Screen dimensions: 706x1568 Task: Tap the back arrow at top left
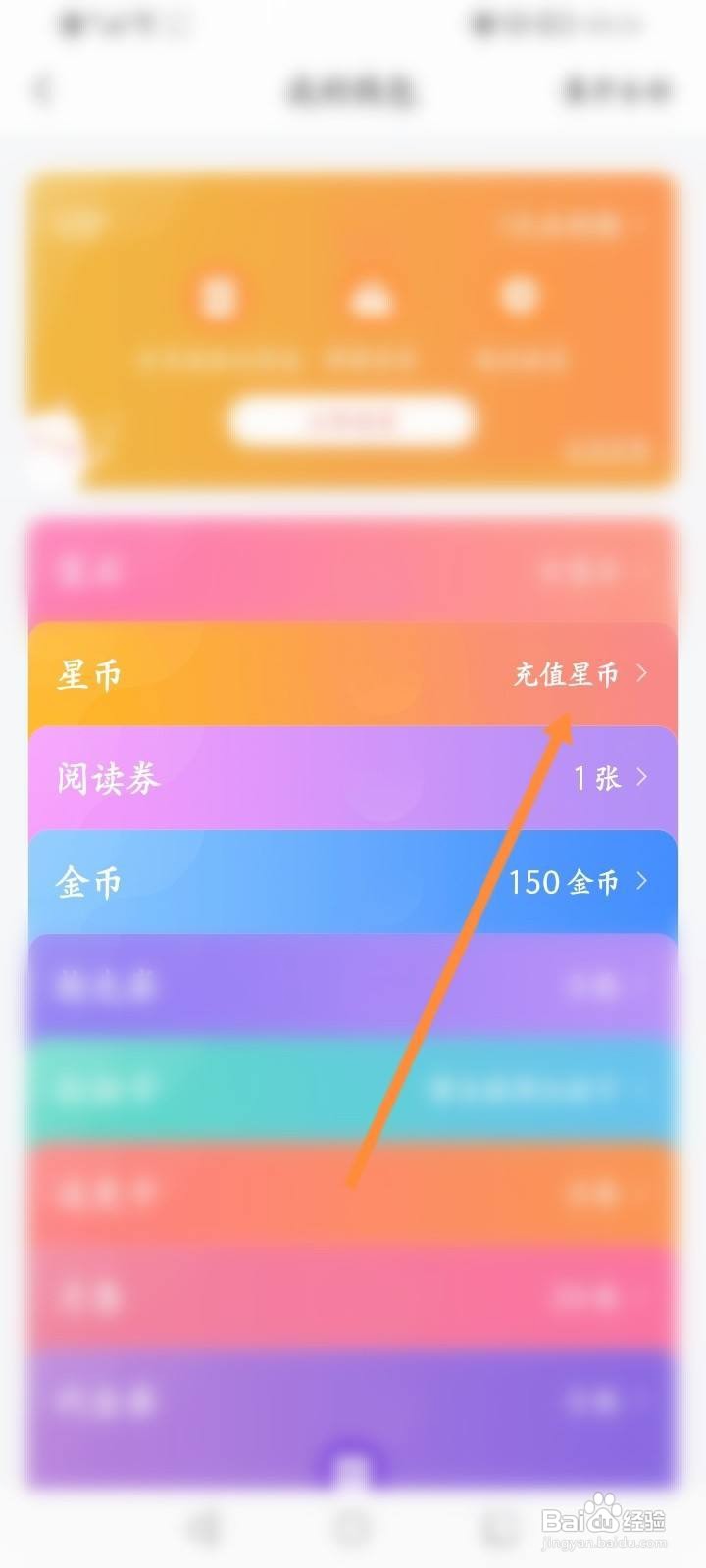pos(41,90)
